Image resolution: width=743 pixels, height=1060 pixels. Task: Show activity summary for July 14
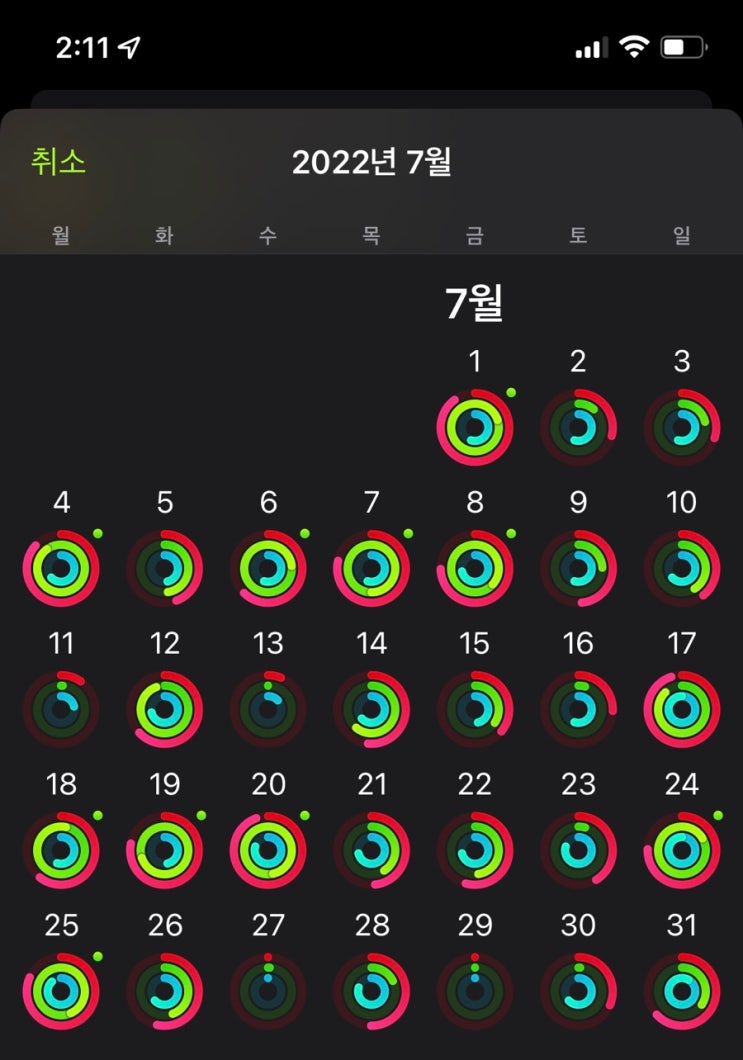[371, 709]
